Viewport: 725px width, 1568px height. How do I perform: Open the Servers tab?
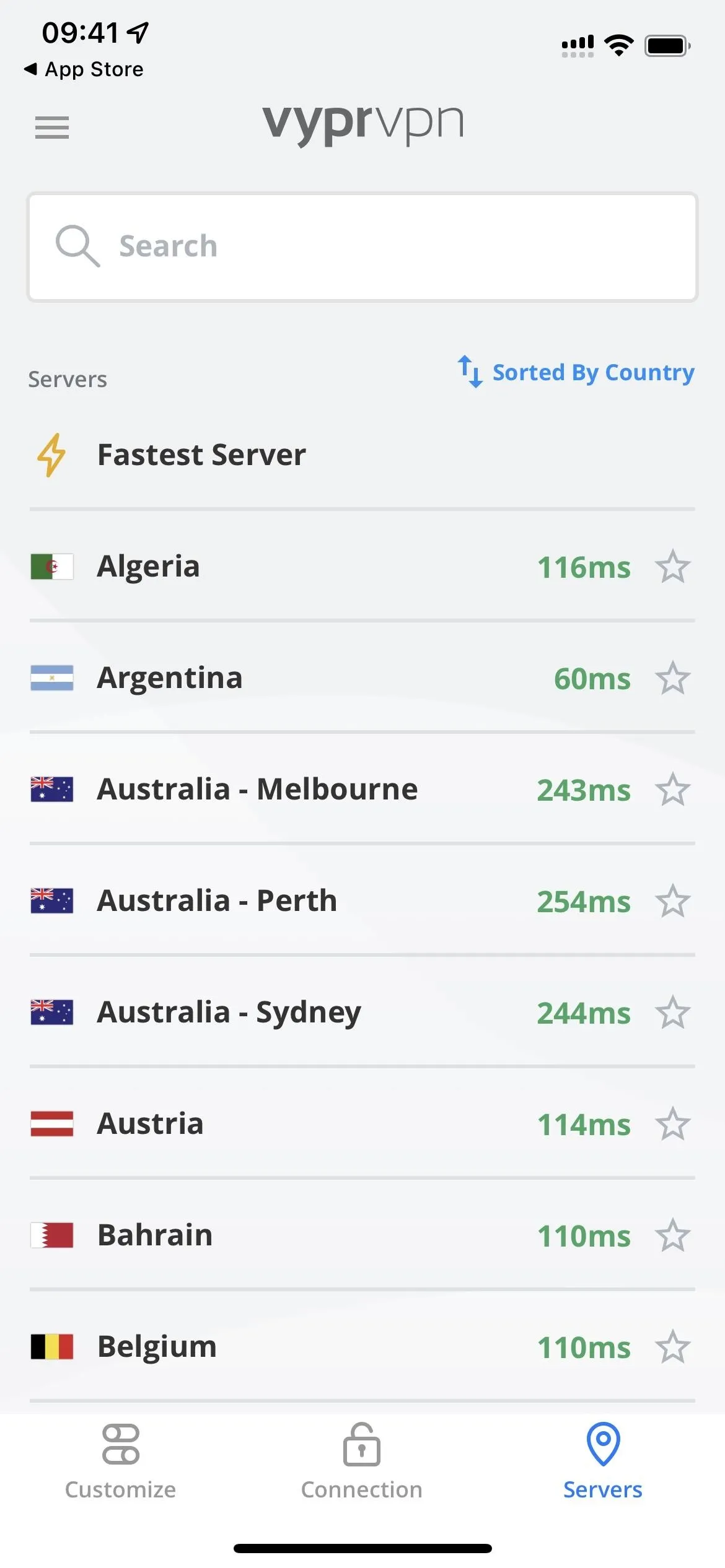603,1462
